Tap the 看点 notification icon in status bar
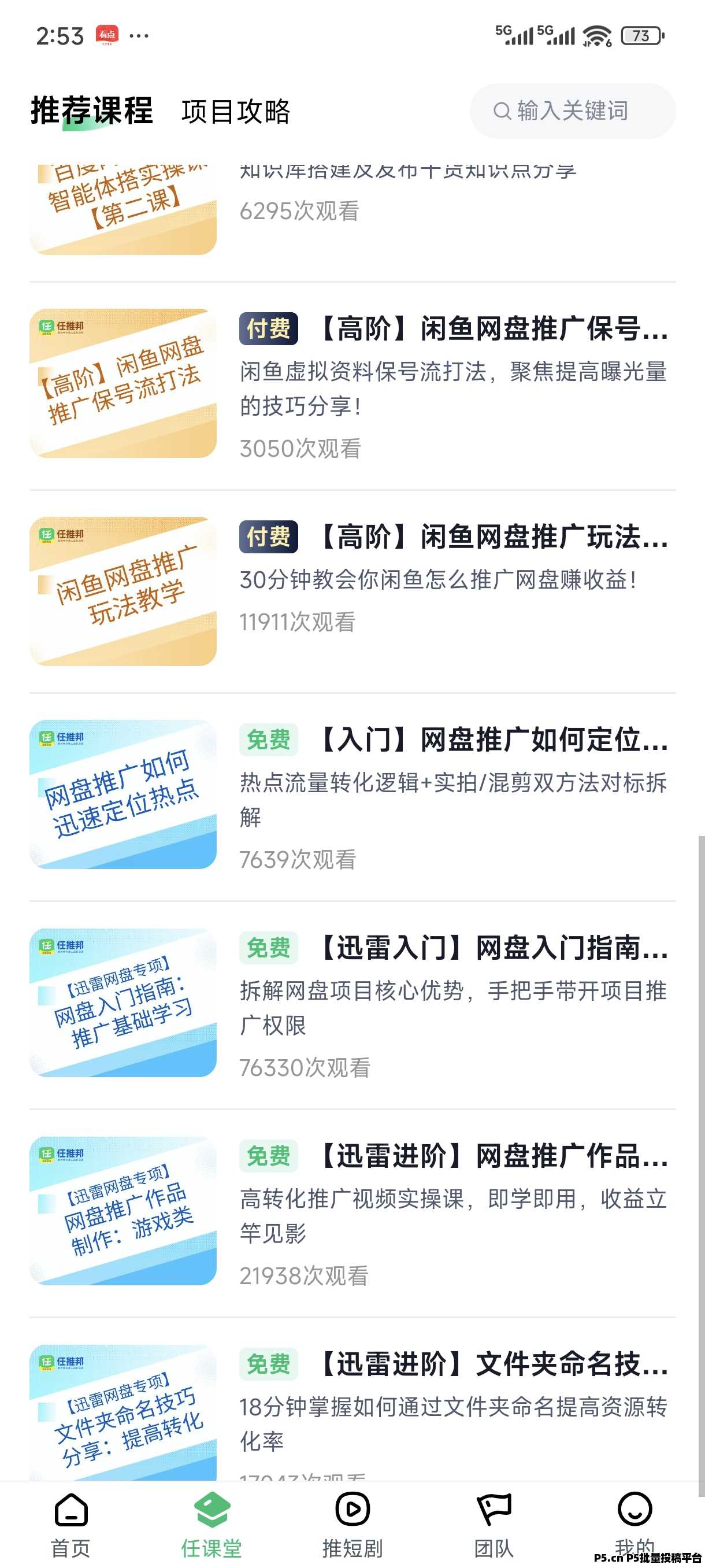The image size is (705, 1568). pyautogui.click(x=107, y=35)
